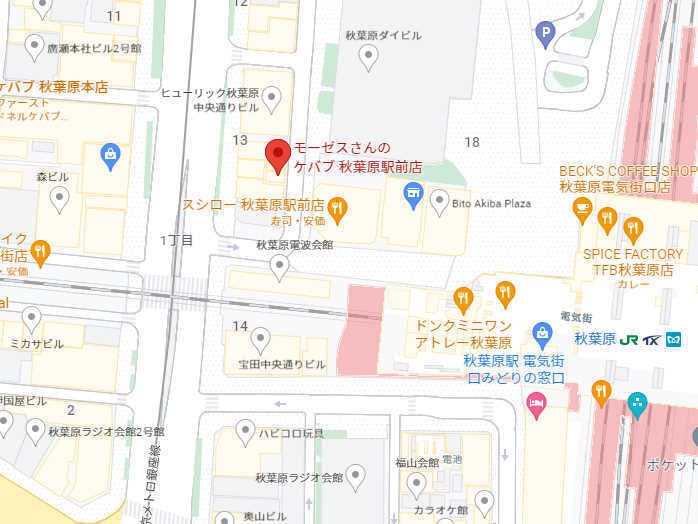Open the 森ビル place pin
This screenshot has width=698, height=524.
pos(59,200)
